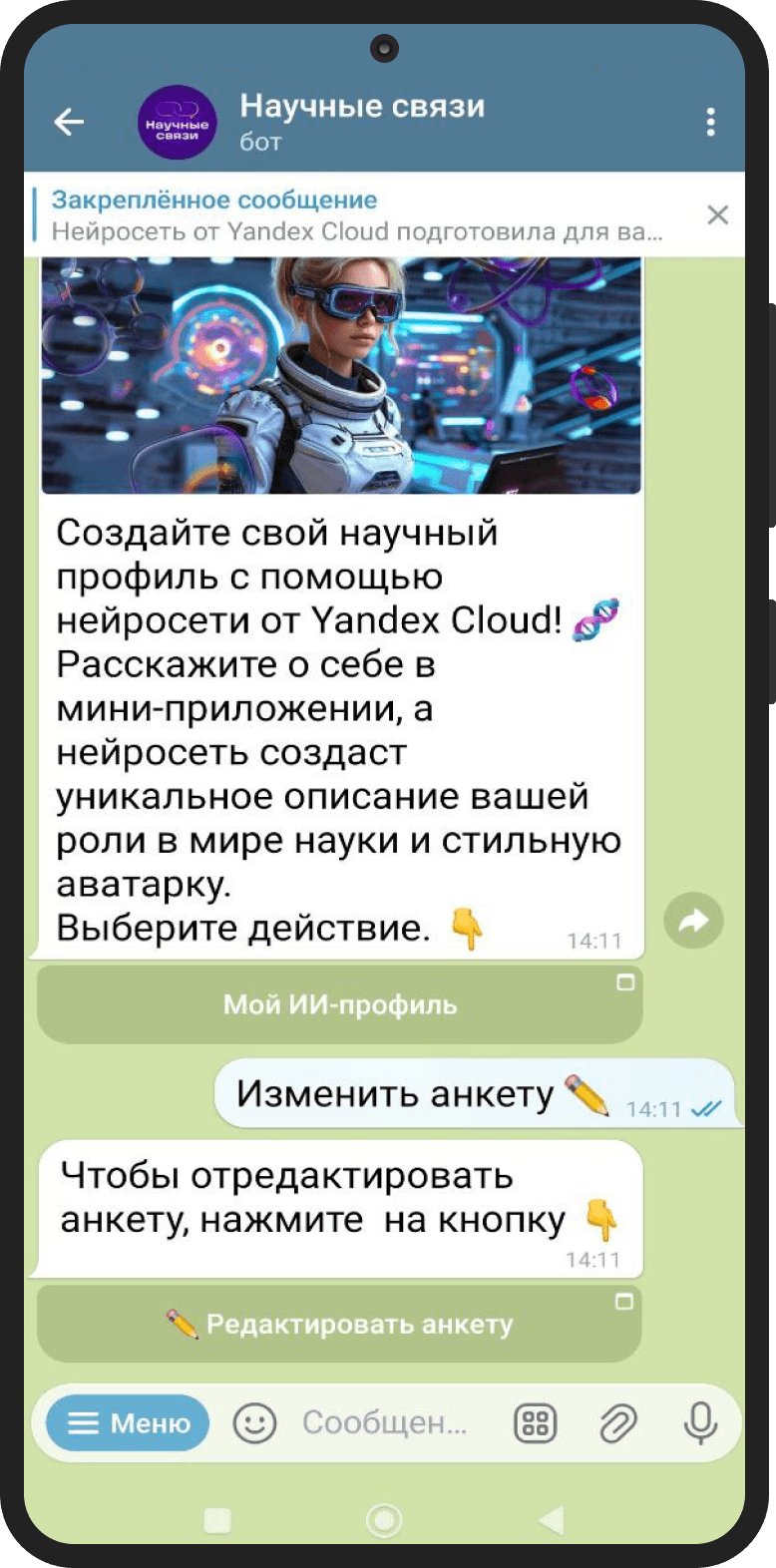776x1568 pixels.
Task: Forward the bot message with share arrow
Action: (x=693, y=920)
